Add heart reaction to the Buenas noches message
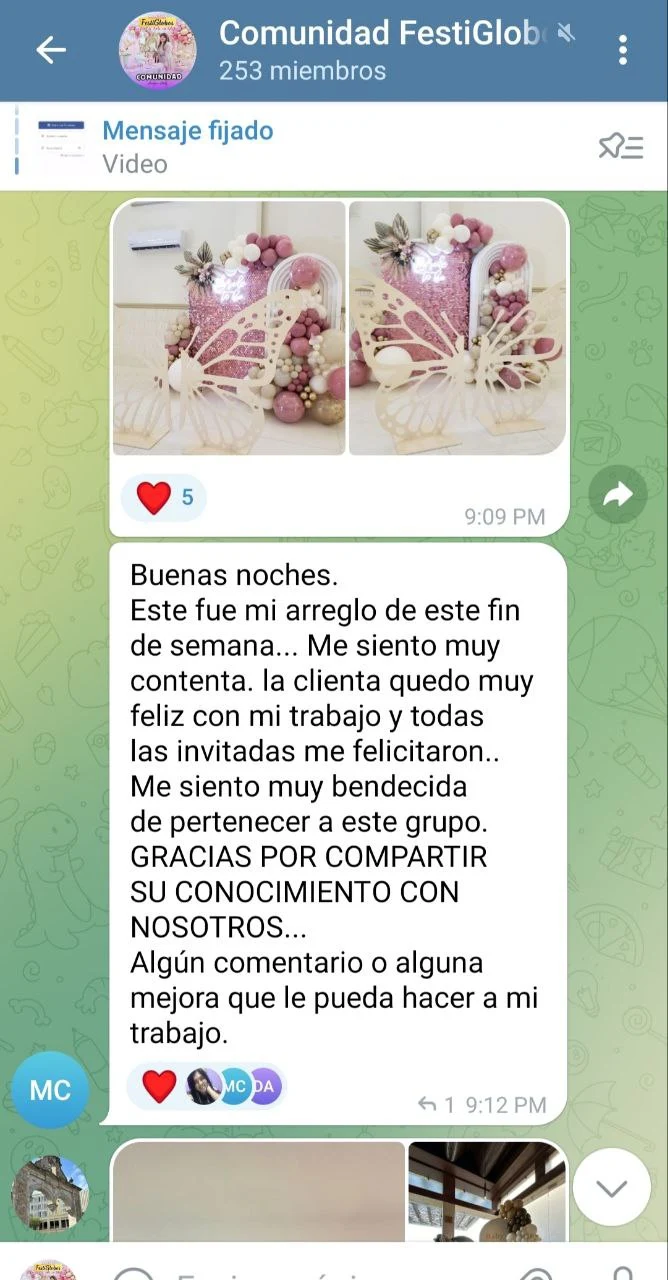Viewport: 668px width, 1280px height. [159, 1086]
